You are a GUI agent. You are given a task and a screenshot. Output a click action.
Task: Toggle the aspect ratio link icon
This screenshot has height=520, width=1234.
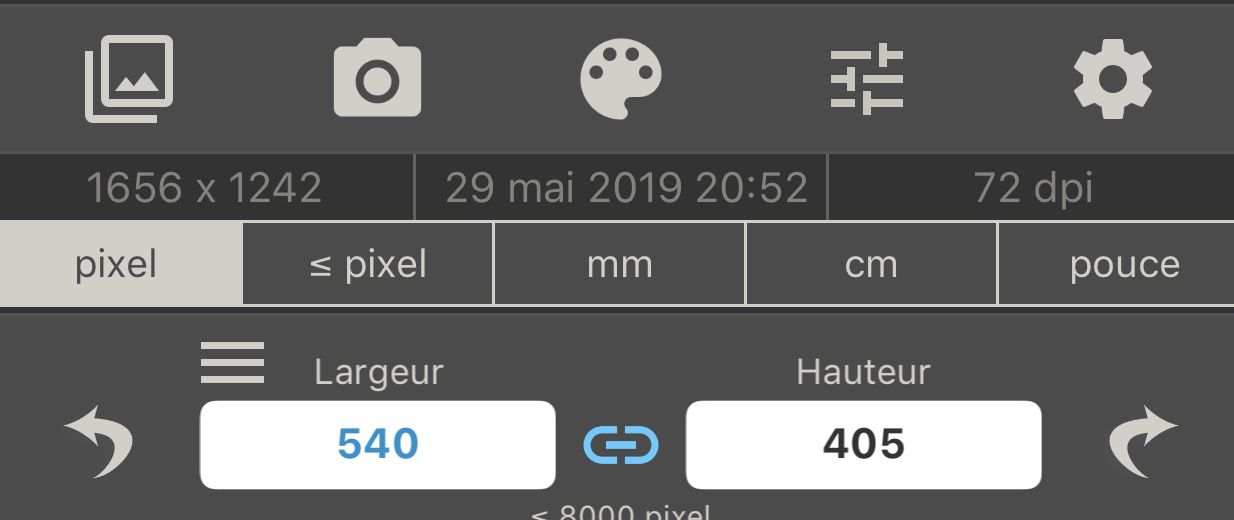(x=621, y=444)
